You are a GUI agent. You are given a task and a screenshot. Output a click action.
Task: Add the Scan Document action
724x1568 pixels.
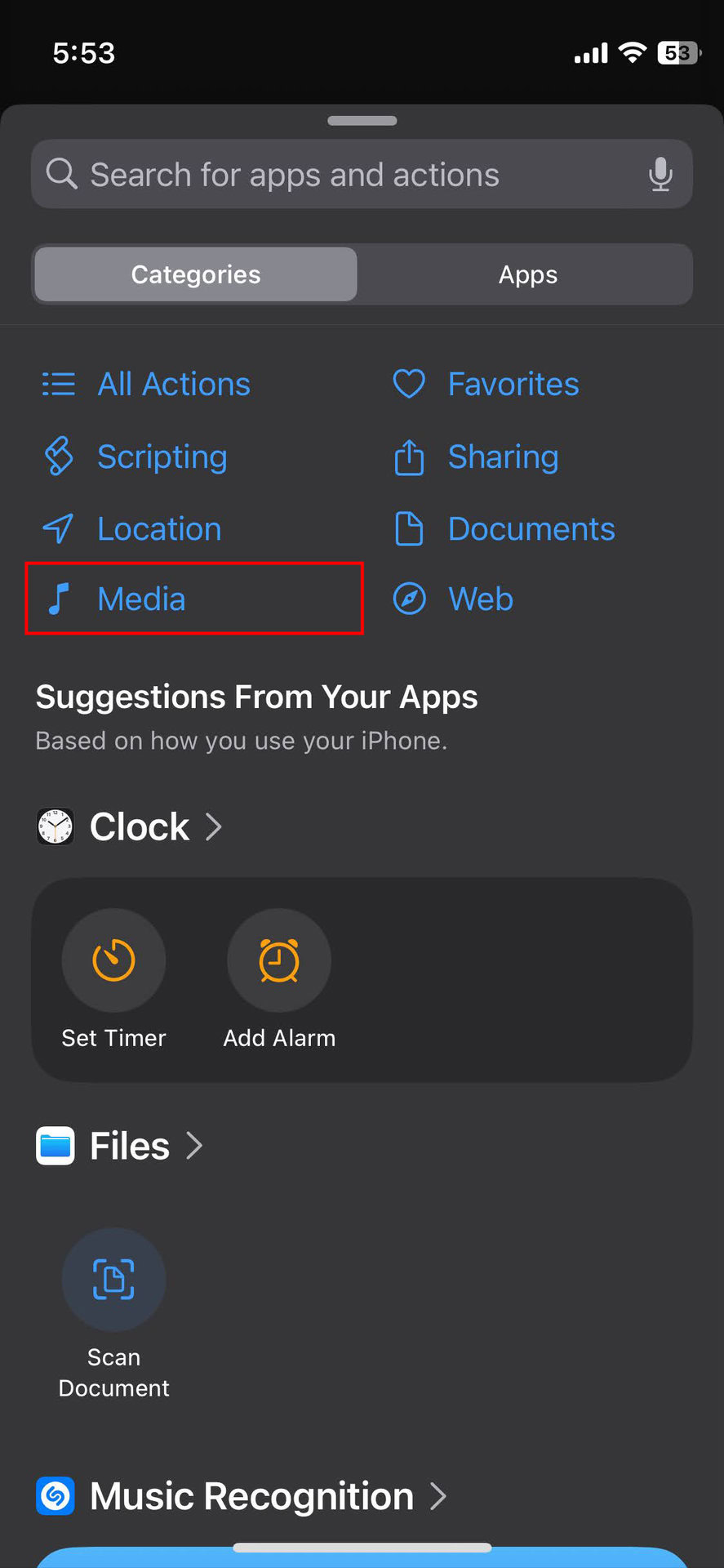(x=113, y=1280)
